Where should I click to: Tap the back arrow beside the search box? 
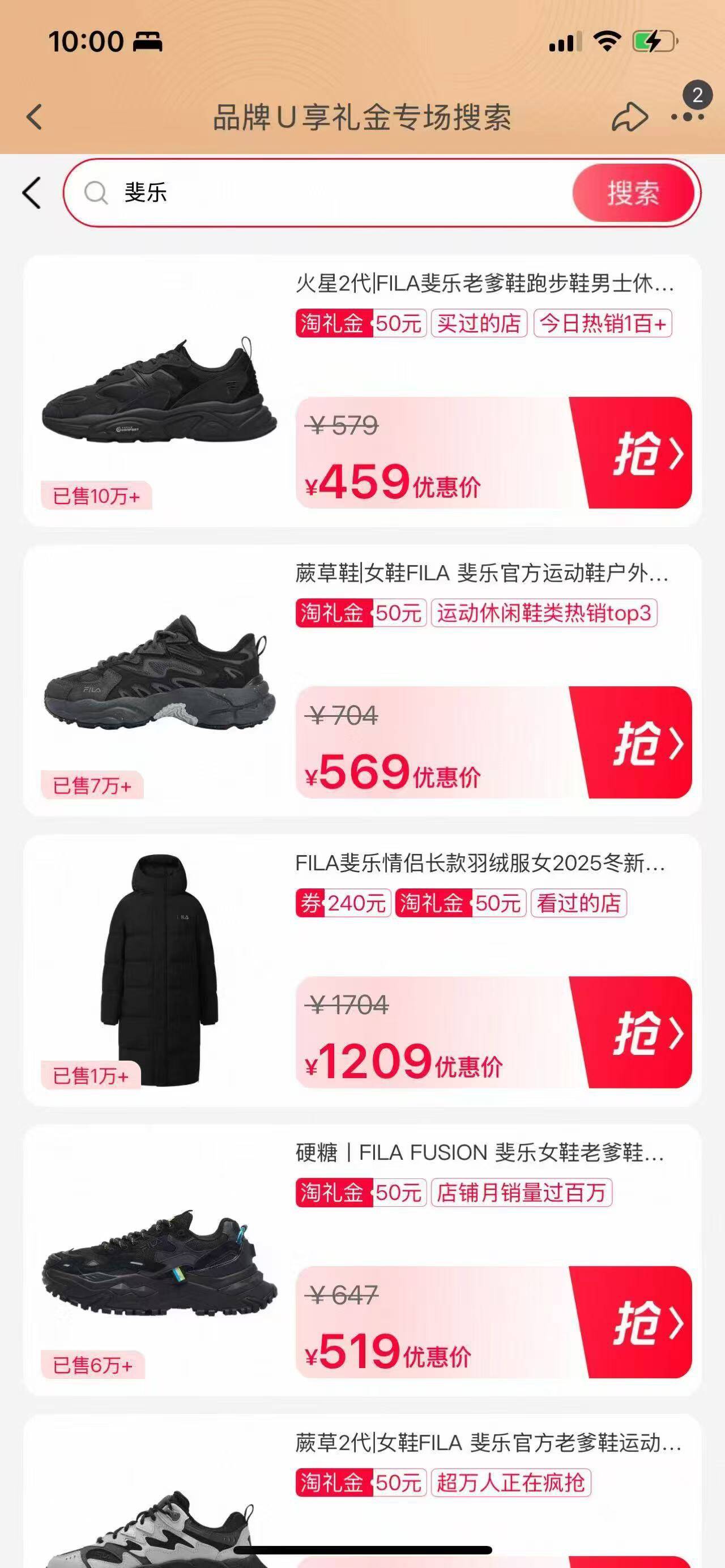(x=32, y=194)
